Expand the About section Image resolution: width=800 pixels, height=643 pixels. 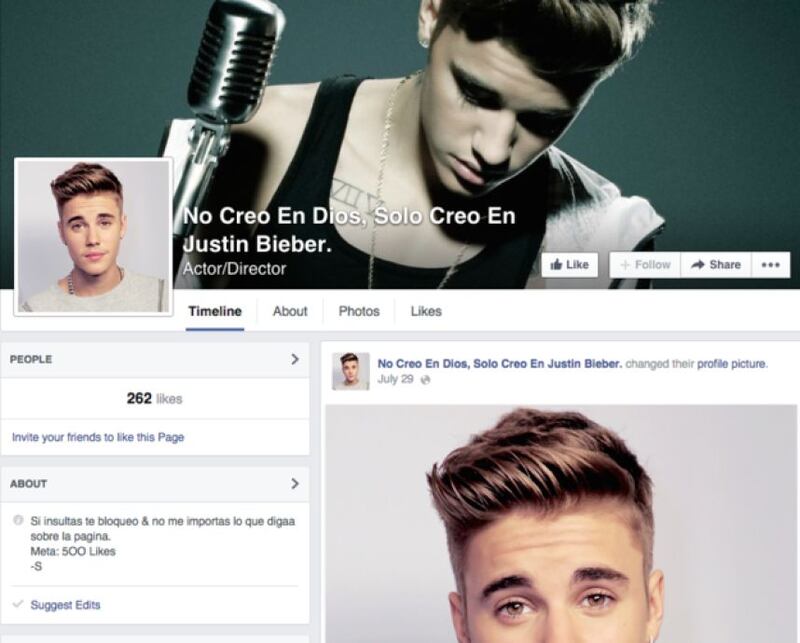295,483
